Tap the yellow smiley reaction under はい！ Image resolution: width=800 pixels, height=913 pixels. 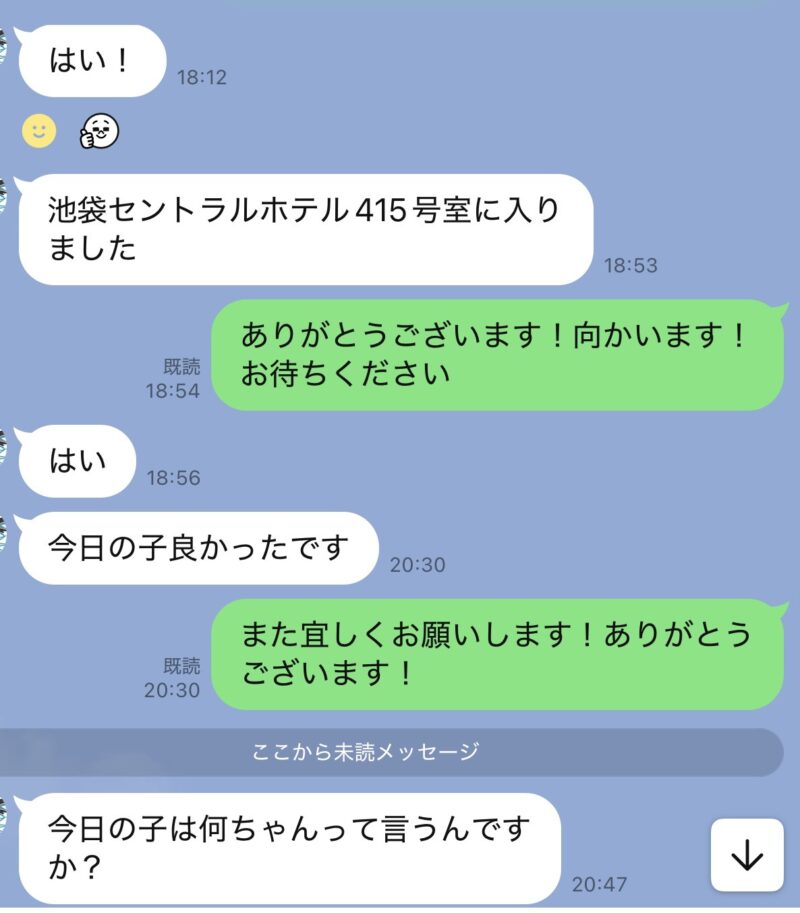[x=39, y=131]
